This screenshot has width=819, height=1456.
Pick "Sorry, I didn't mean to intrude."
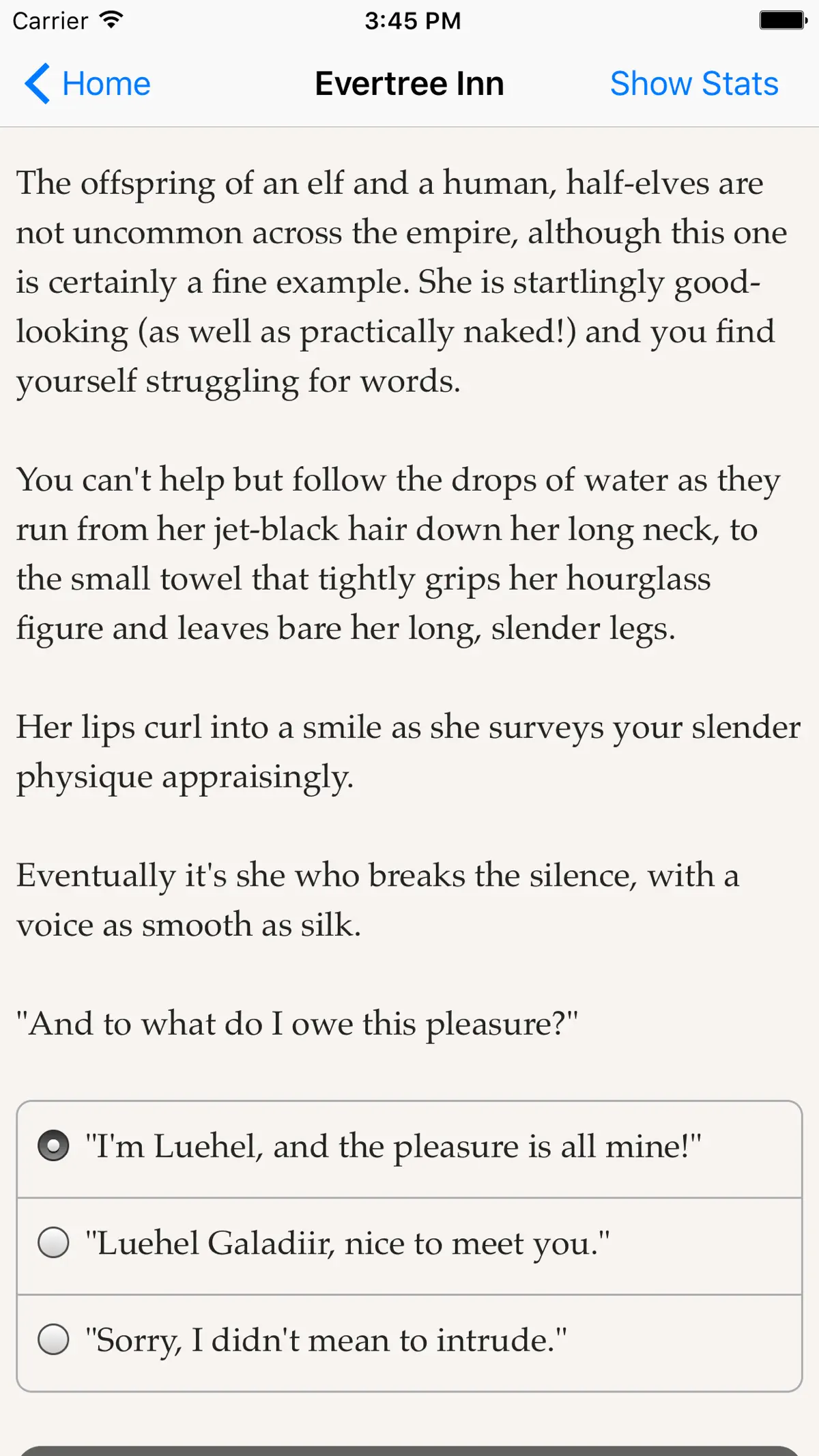click(409, 1343)
